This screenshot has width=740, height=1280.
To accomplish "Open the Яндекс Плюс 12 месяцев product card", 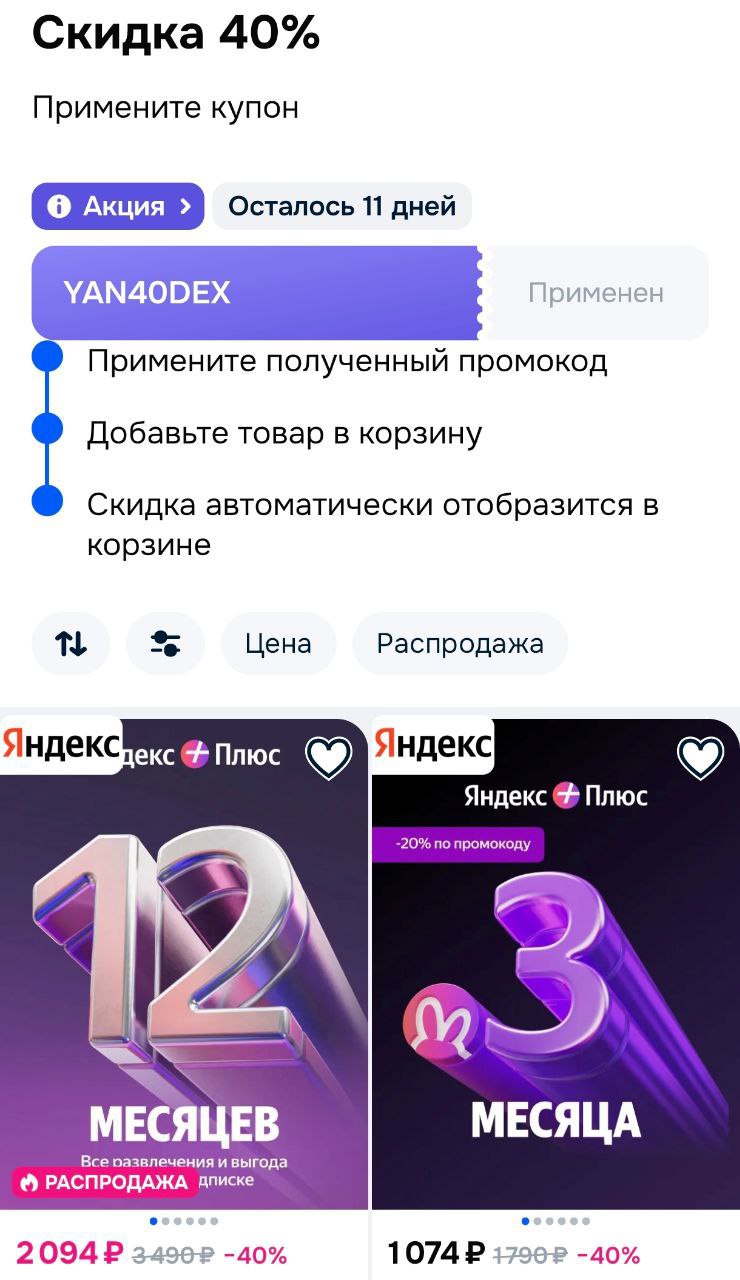I will point(185,980).
